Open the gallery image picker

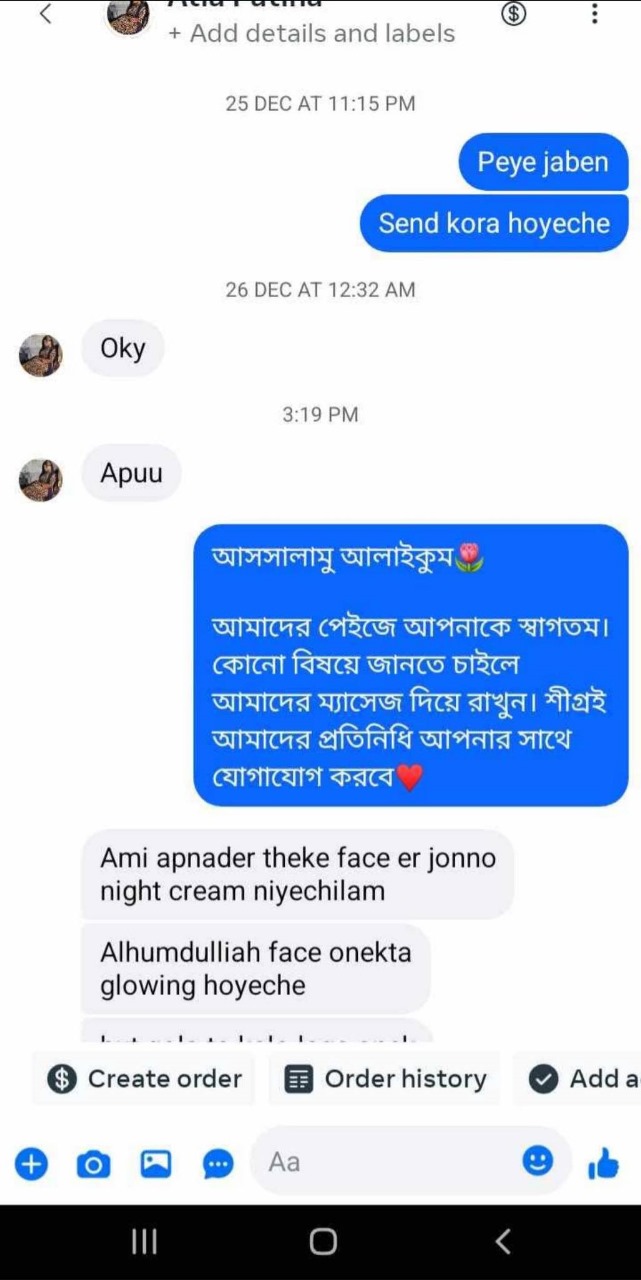click(x=155, y=1163)
